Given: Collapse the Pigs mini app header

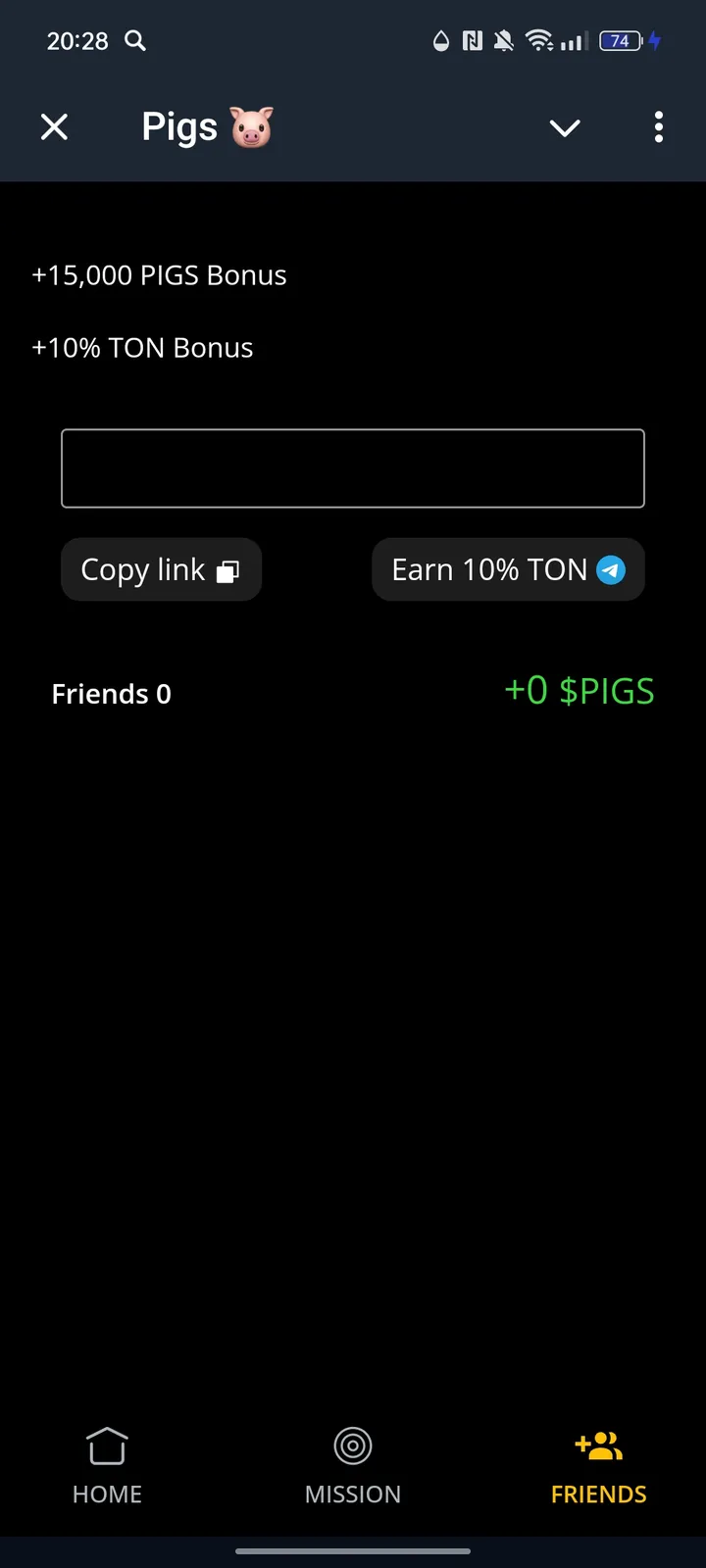Looking at the screenshot, I should tap(565, 127).
